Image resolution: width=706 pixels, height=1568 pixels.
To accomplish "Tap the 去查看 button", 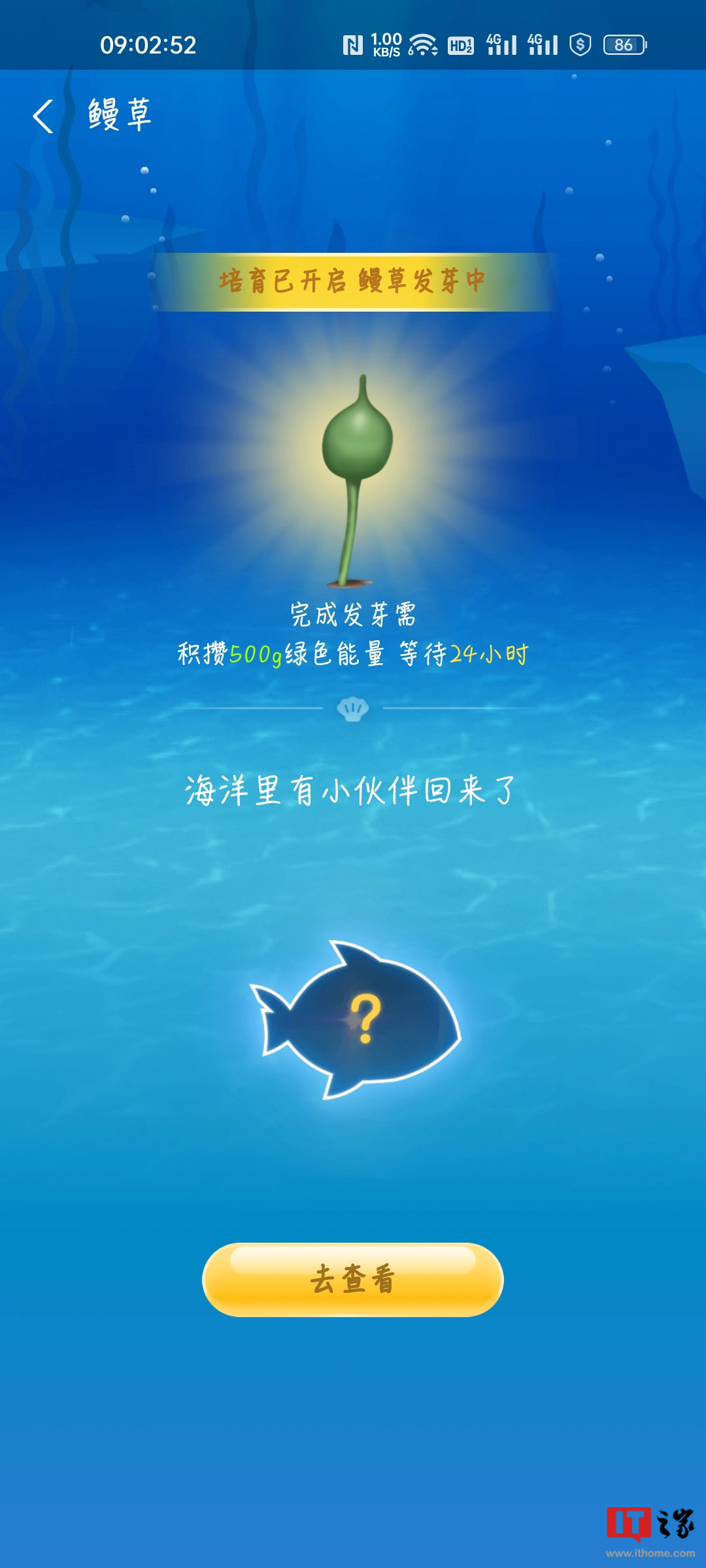I will coord(352,1279).
